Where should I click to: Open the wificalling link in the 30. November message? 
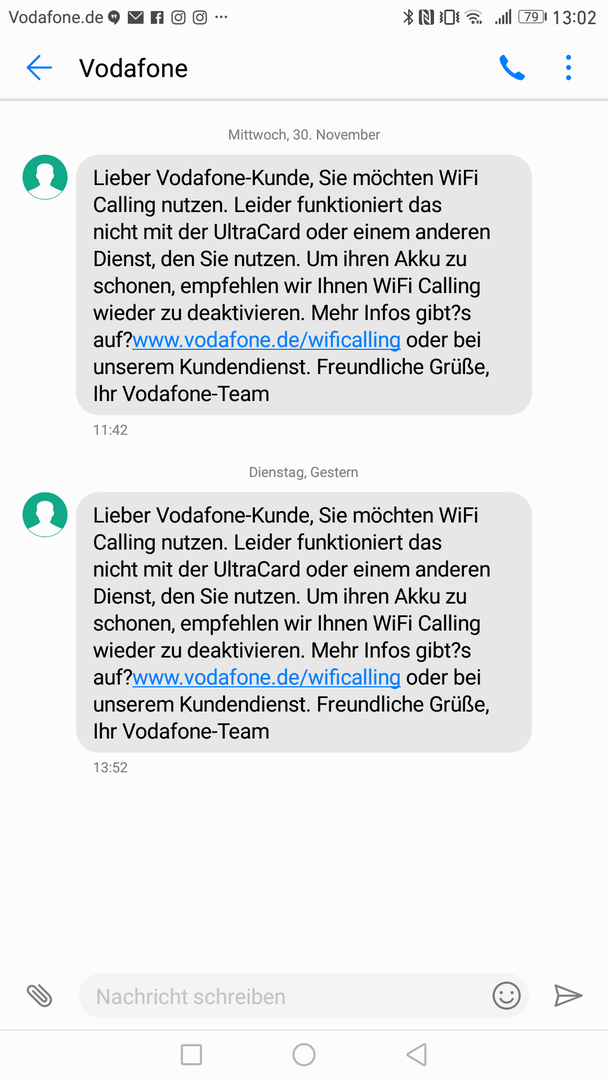point(266,340)
